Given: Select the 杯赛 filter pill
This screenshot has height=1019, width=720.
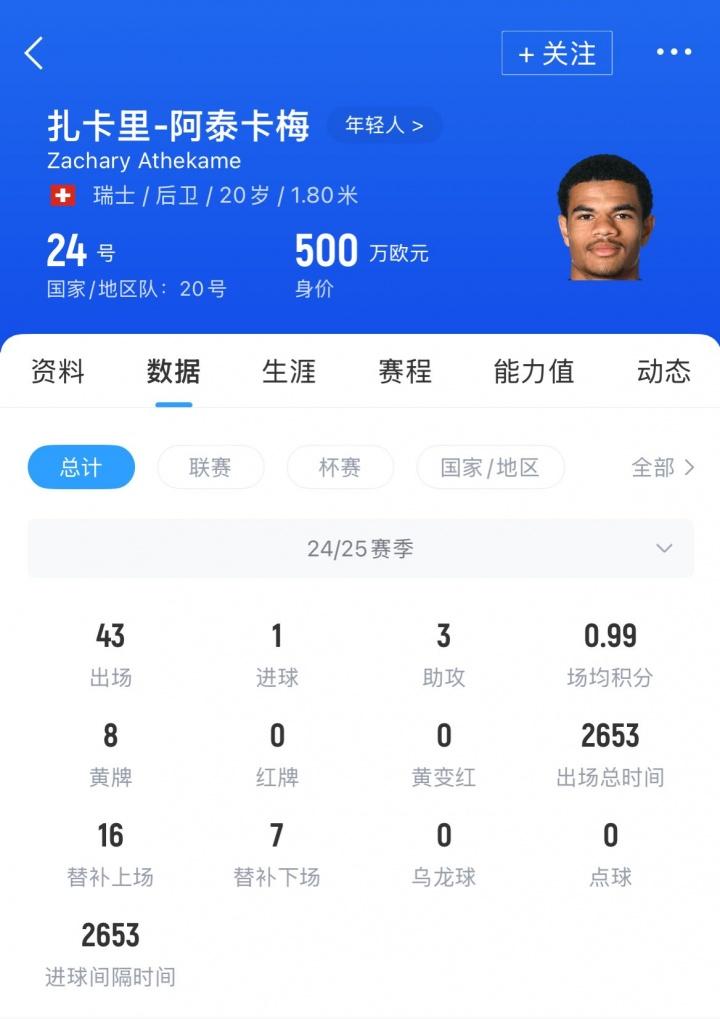Looking at the screenshot, I should click(340, 467).
